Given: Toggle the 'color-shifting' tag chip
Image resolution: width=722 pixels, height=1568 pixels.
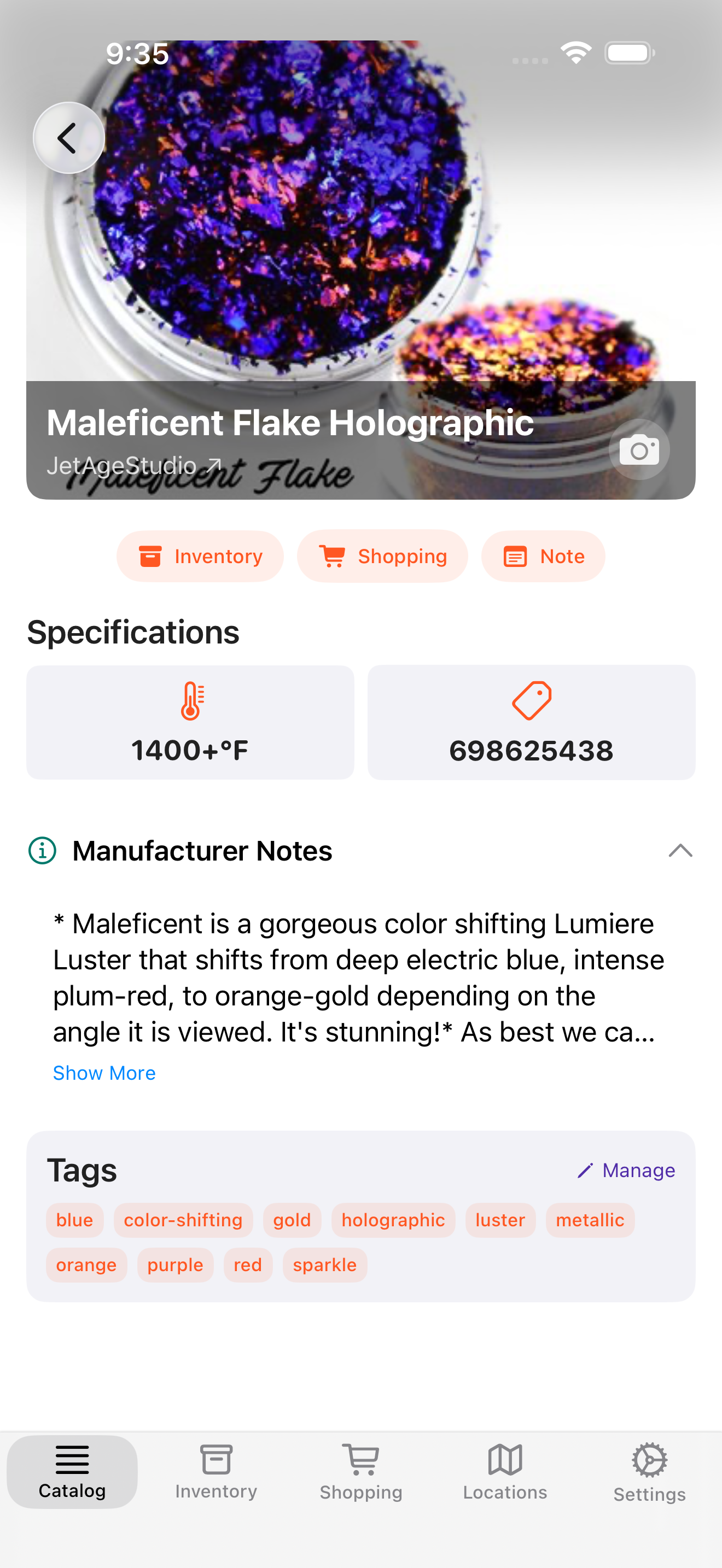Looking at the screenshot, I should pyautogui.click(x=183, y=1220).
